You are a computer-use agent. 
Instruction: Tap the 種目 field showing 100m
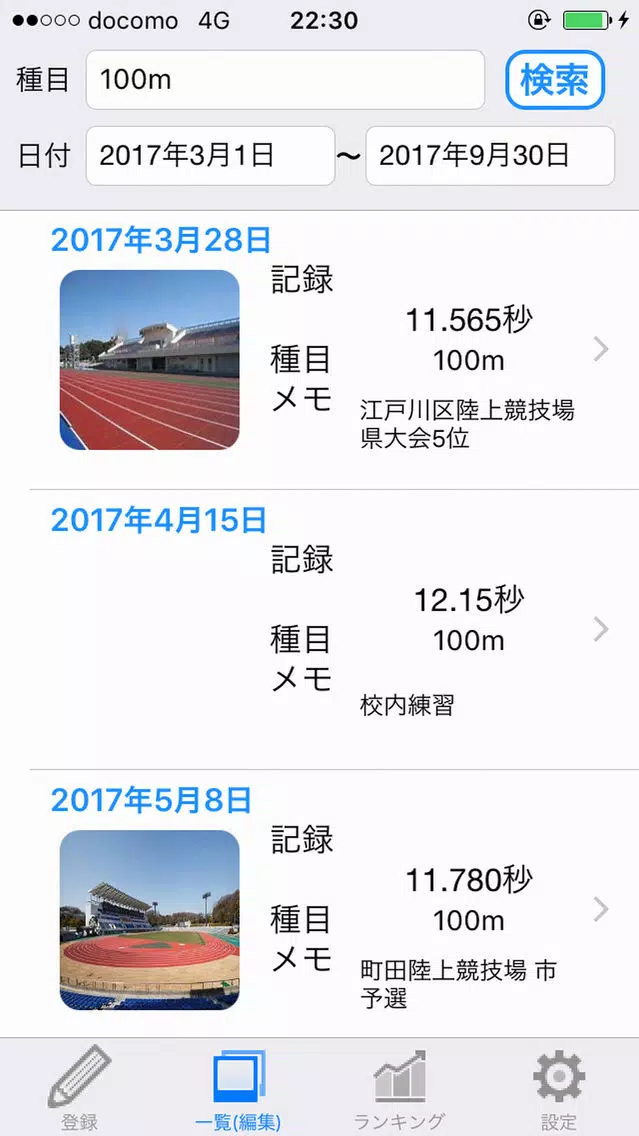[285, 80]
